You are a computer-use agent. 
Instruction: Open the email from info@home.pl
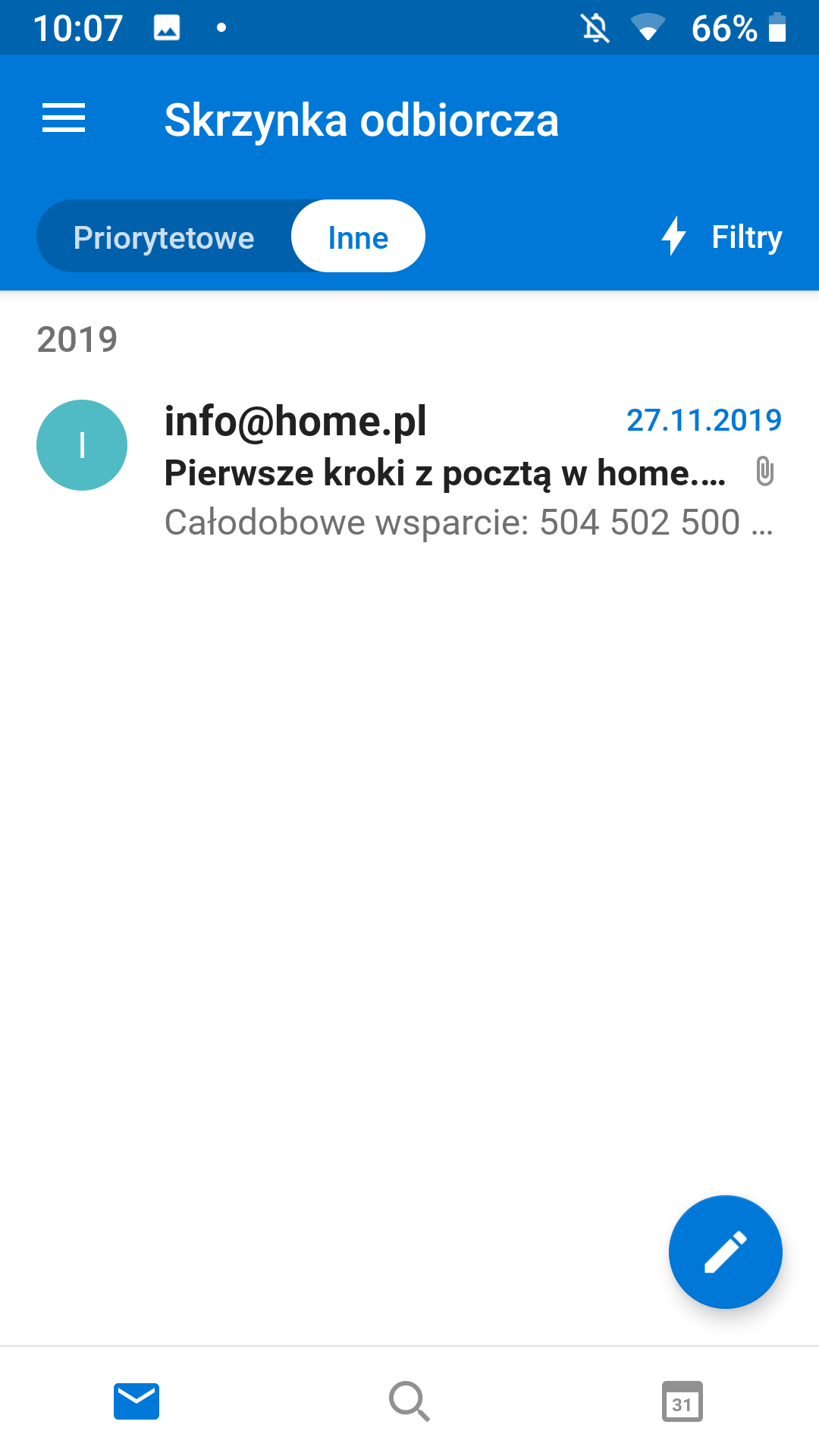tap(409, 470)
